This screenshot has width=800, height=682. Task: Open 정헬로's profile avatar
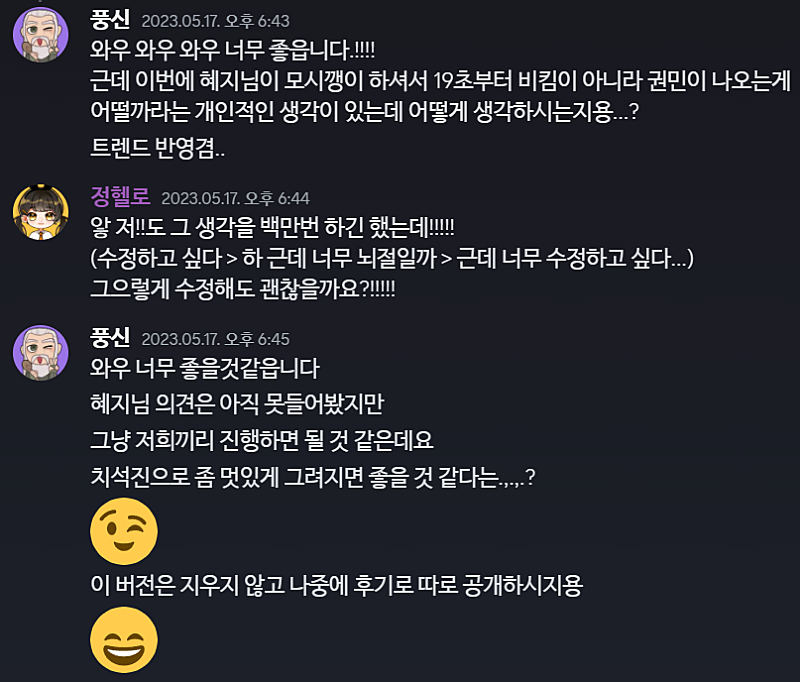click(40, 212)
